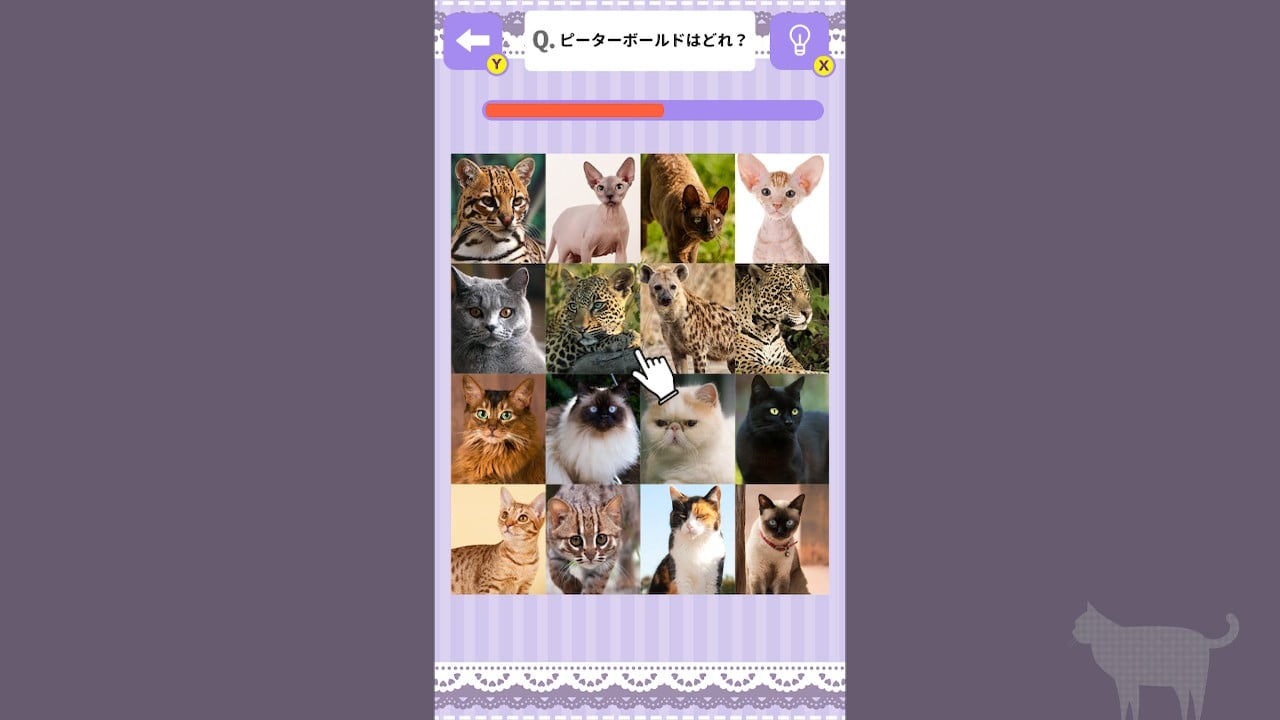Pick the brown cat walking on grass
Screen dimensions: 1280x720
pos(688,208)
